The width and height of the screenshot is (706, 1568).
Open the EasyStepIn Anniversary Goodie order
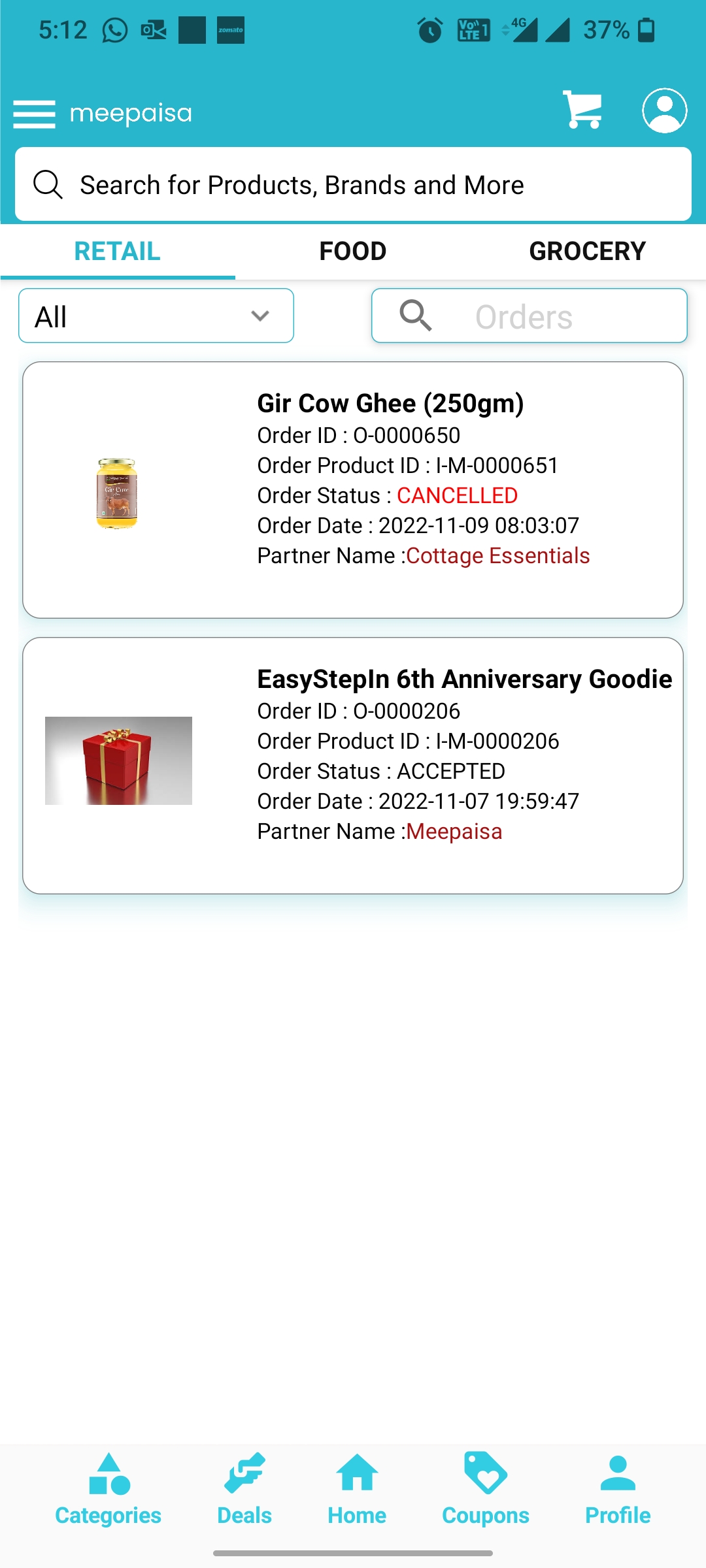click(353, 766)
